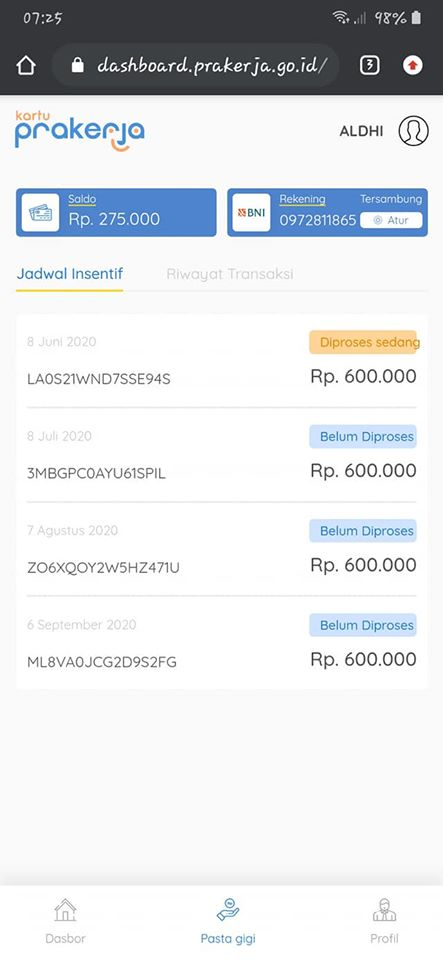
Task: Select the Jadwal Insentif tab
Action: [x=69, y=274]
